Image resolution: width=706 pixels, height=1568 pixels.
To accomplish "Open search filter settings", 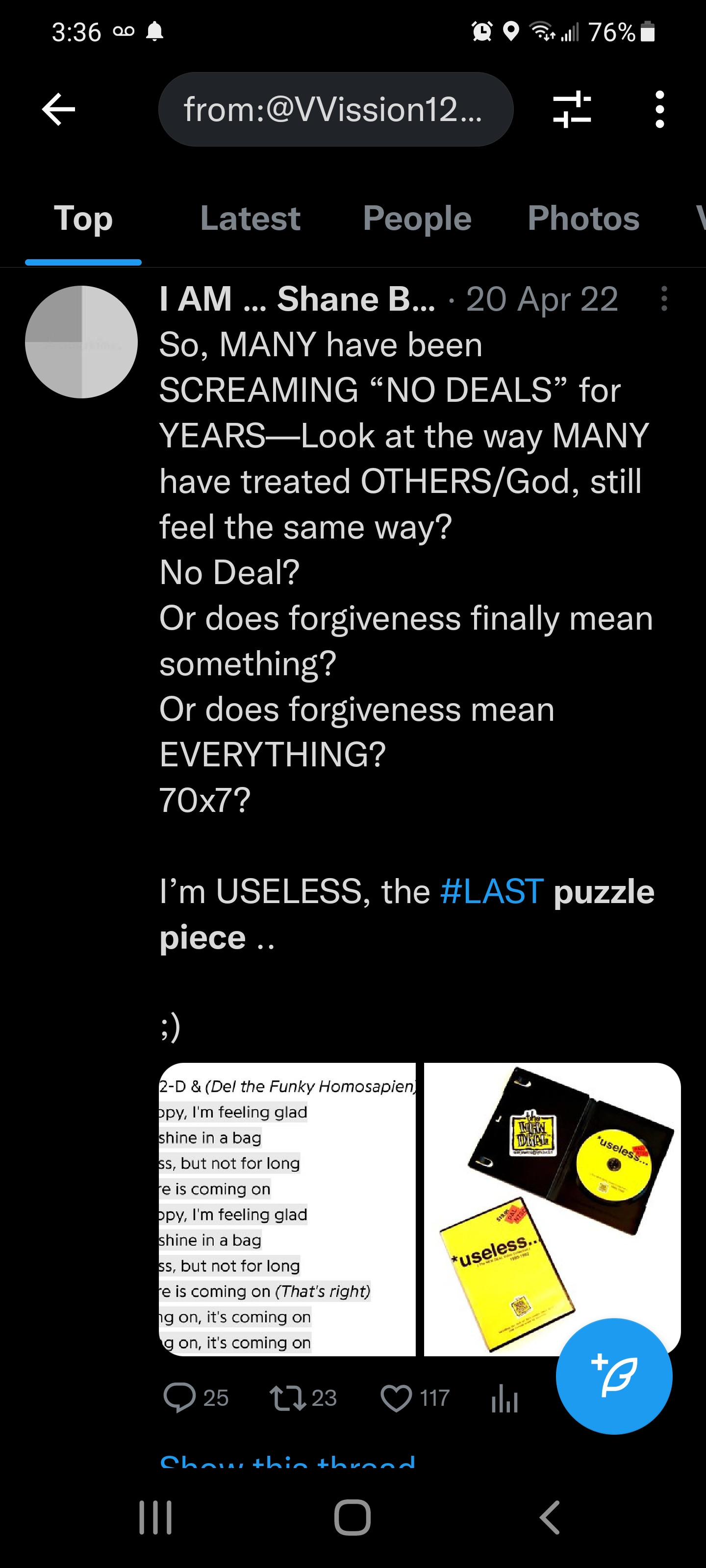I will click(571, 110).
